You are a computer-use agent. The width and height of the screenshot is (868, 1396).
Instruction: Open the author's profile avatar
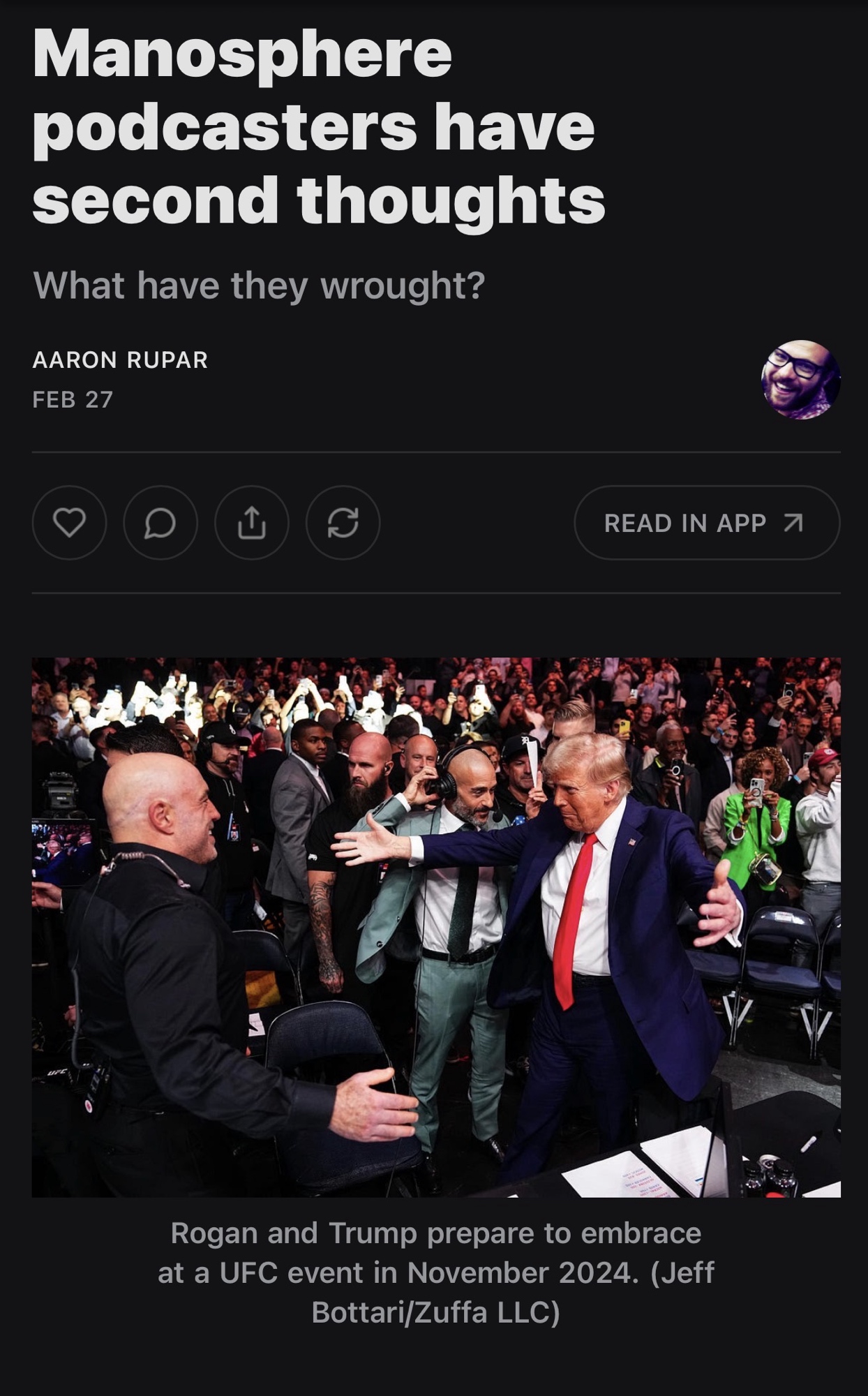800,379
